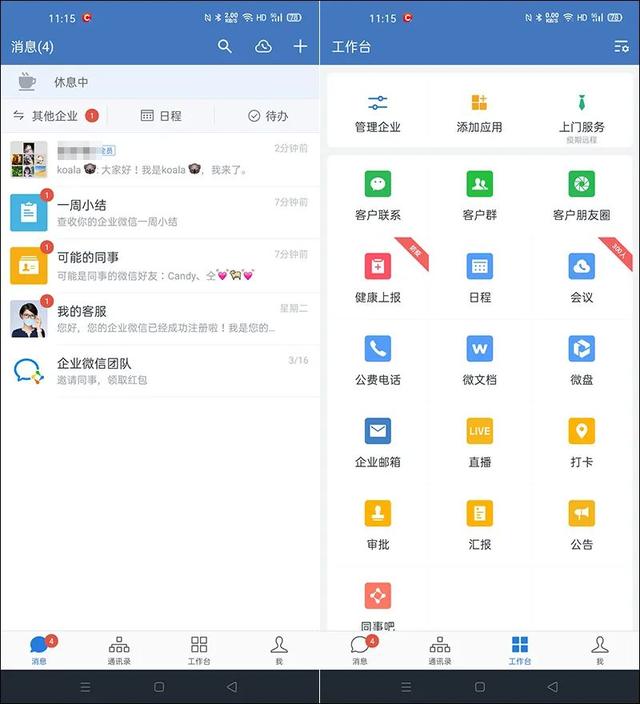
Task: Tap 添加应用
Action: [x=479, y=113]
